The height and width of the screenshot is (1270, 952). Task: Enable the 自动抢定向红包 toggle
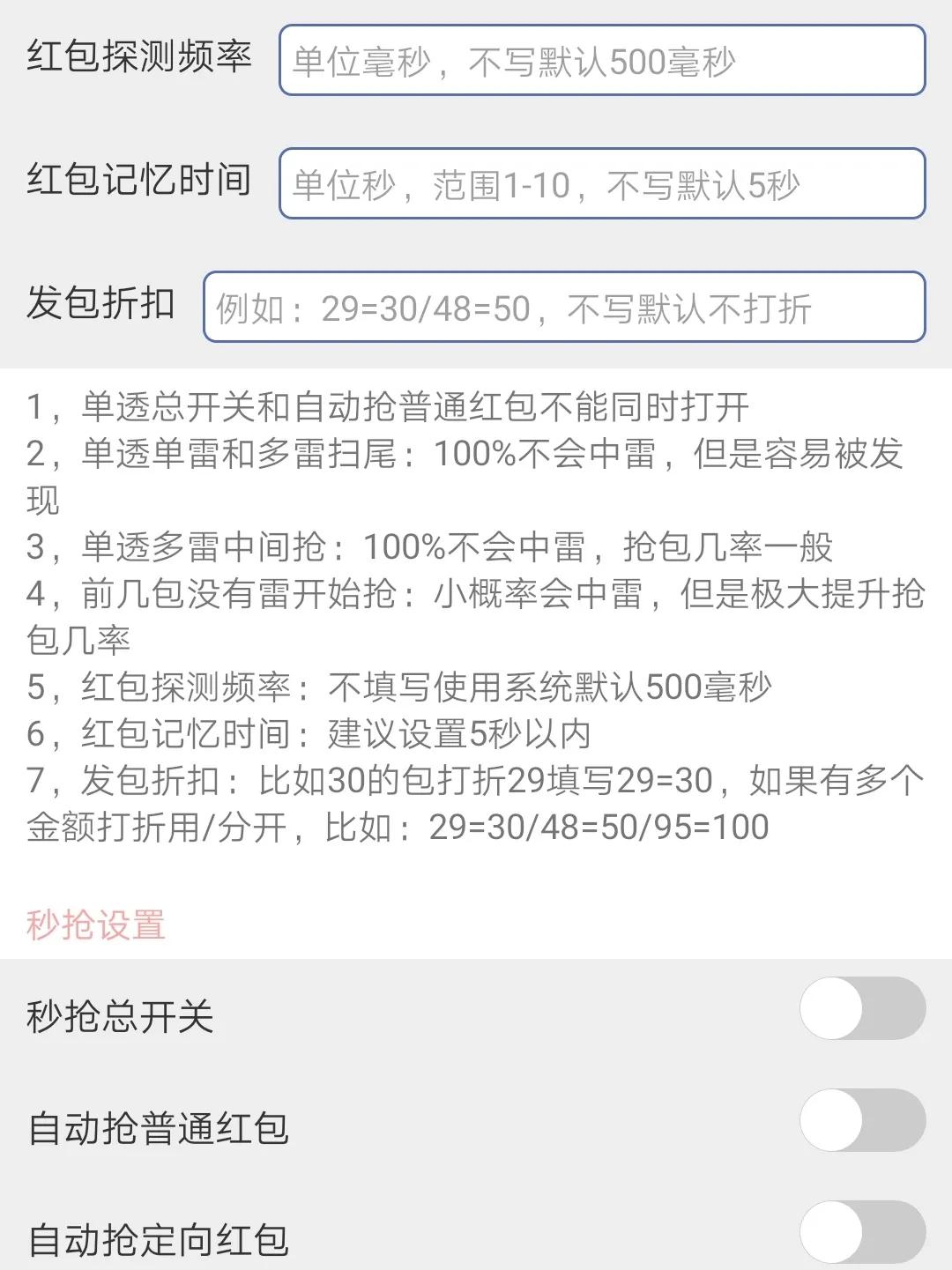(851, 1233)
